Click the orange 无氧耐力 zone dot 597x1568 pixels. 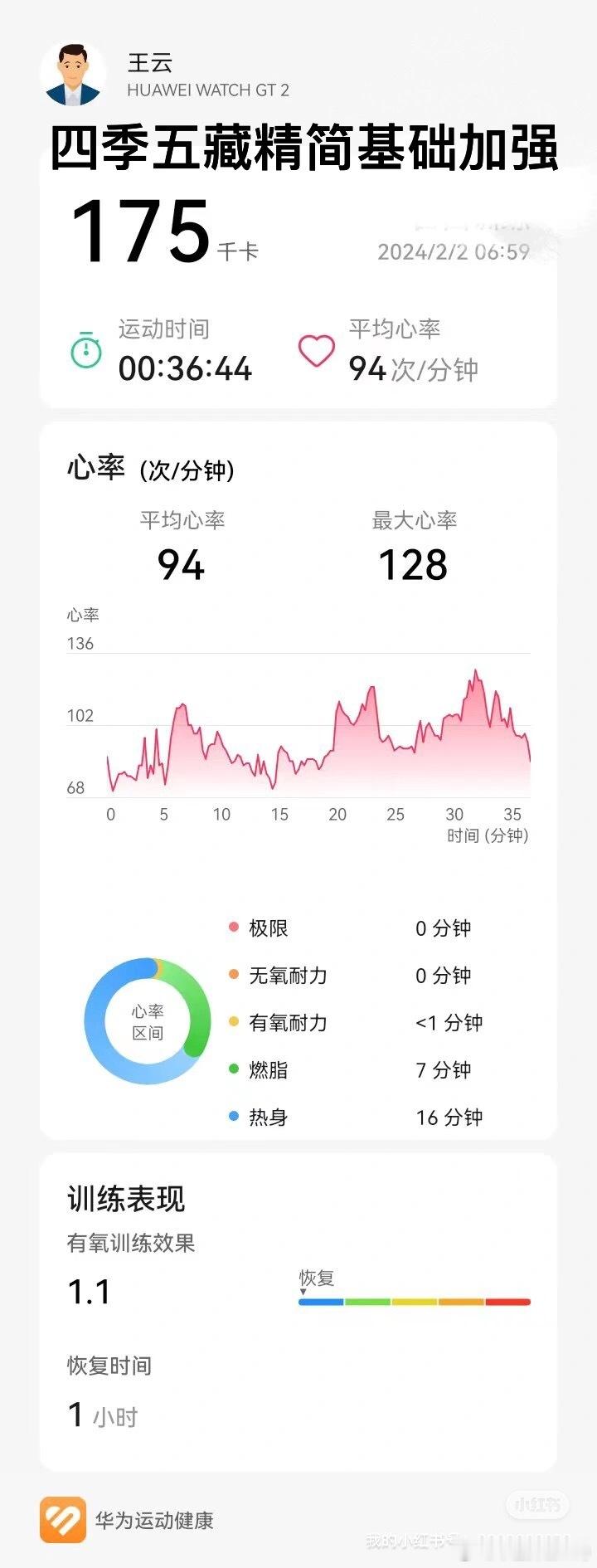tap(235, 976)
